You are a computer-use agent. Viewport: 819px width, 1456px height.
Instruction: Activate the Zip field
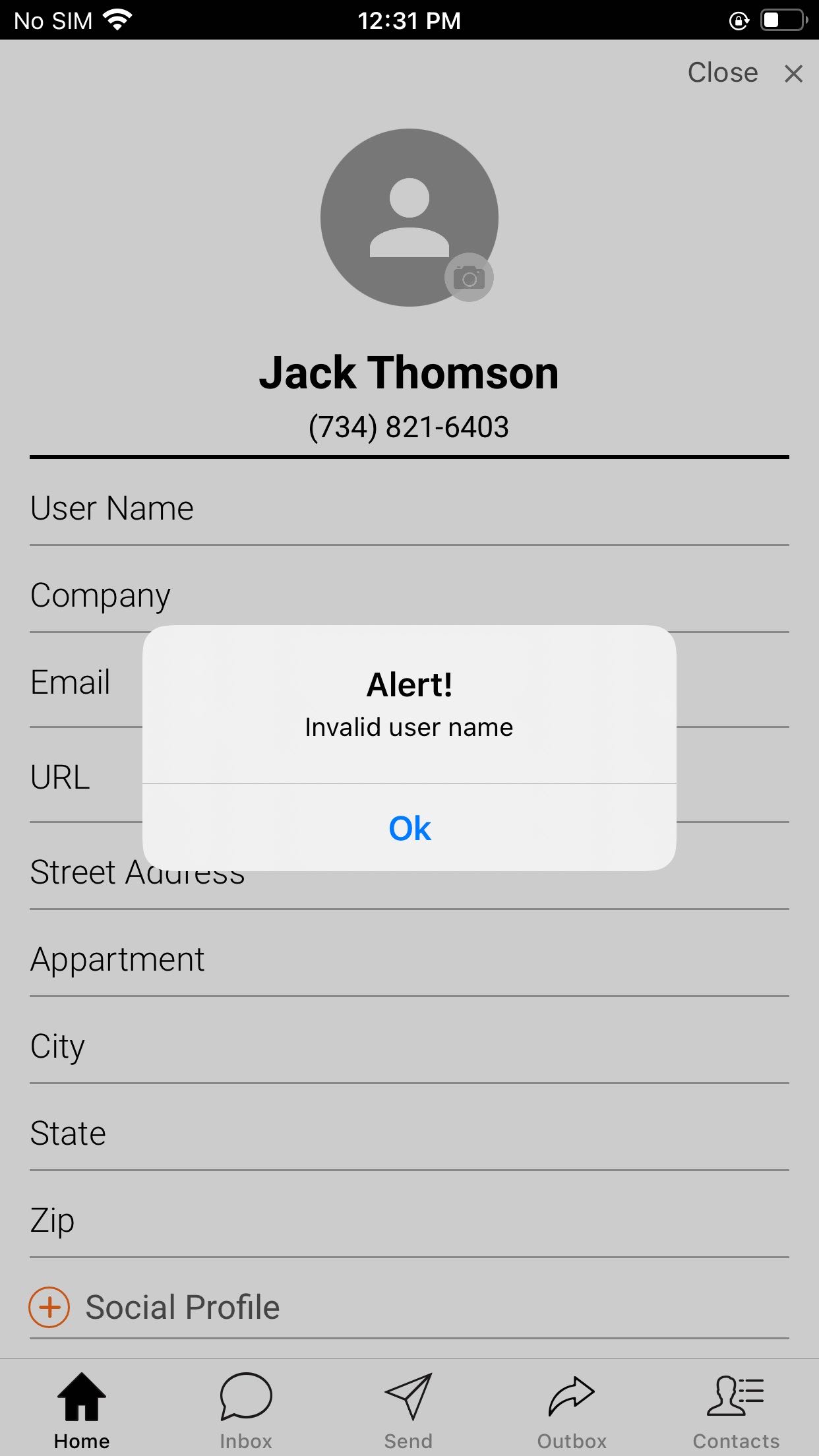pyautogui.click(x=409, y=1221)
